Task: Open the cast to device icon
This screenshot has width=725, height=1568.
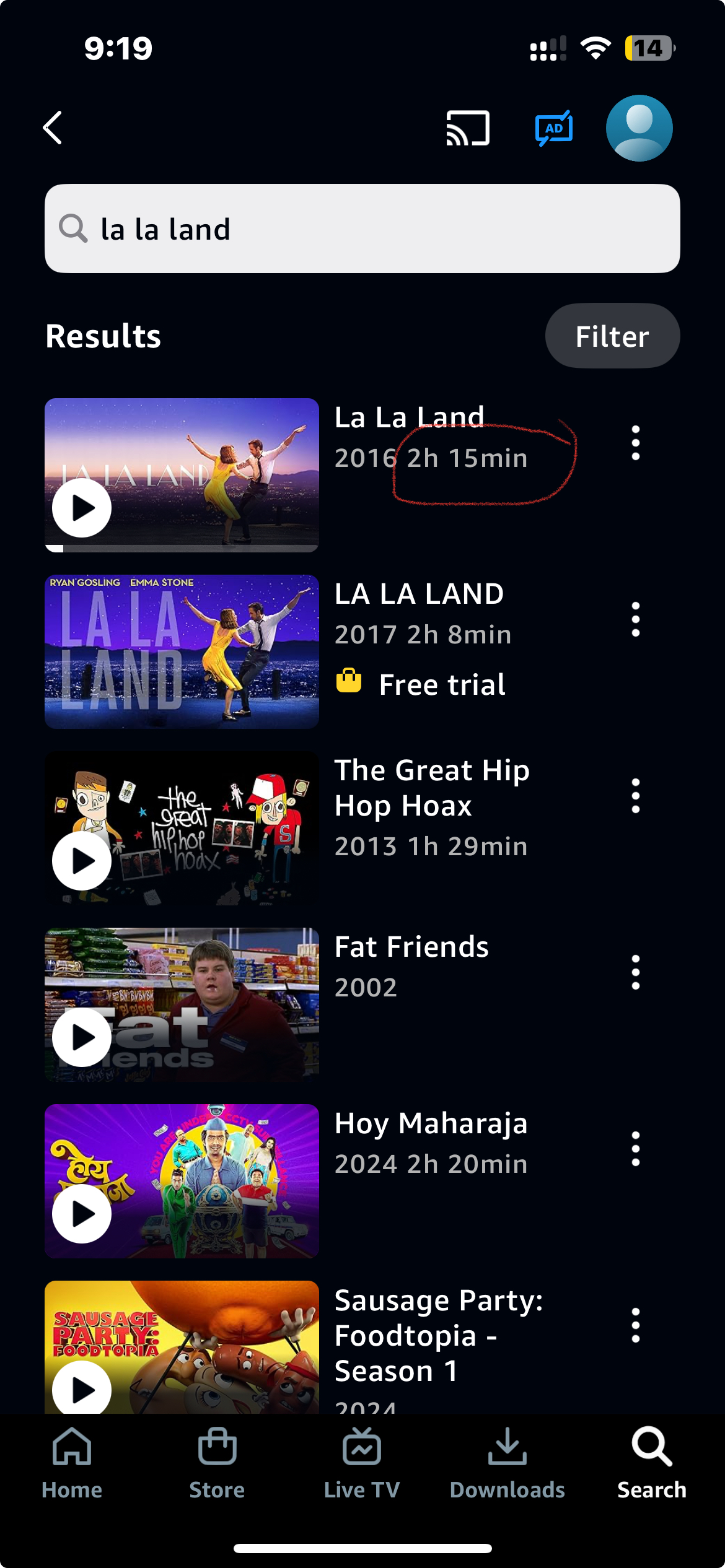Action: tap(468, 128)
